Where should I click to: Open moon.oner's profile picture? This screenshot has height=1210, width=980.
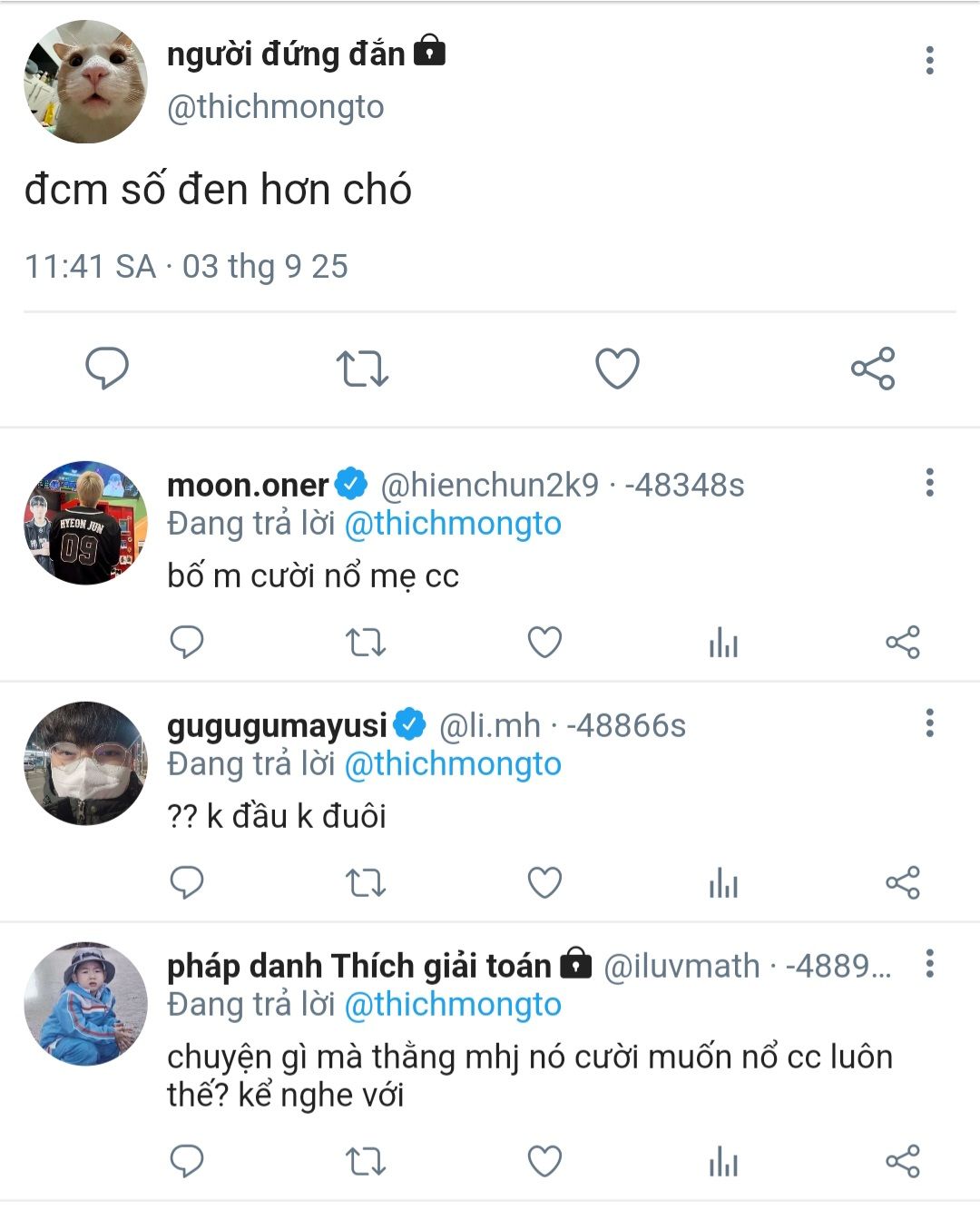coord(85,522)
